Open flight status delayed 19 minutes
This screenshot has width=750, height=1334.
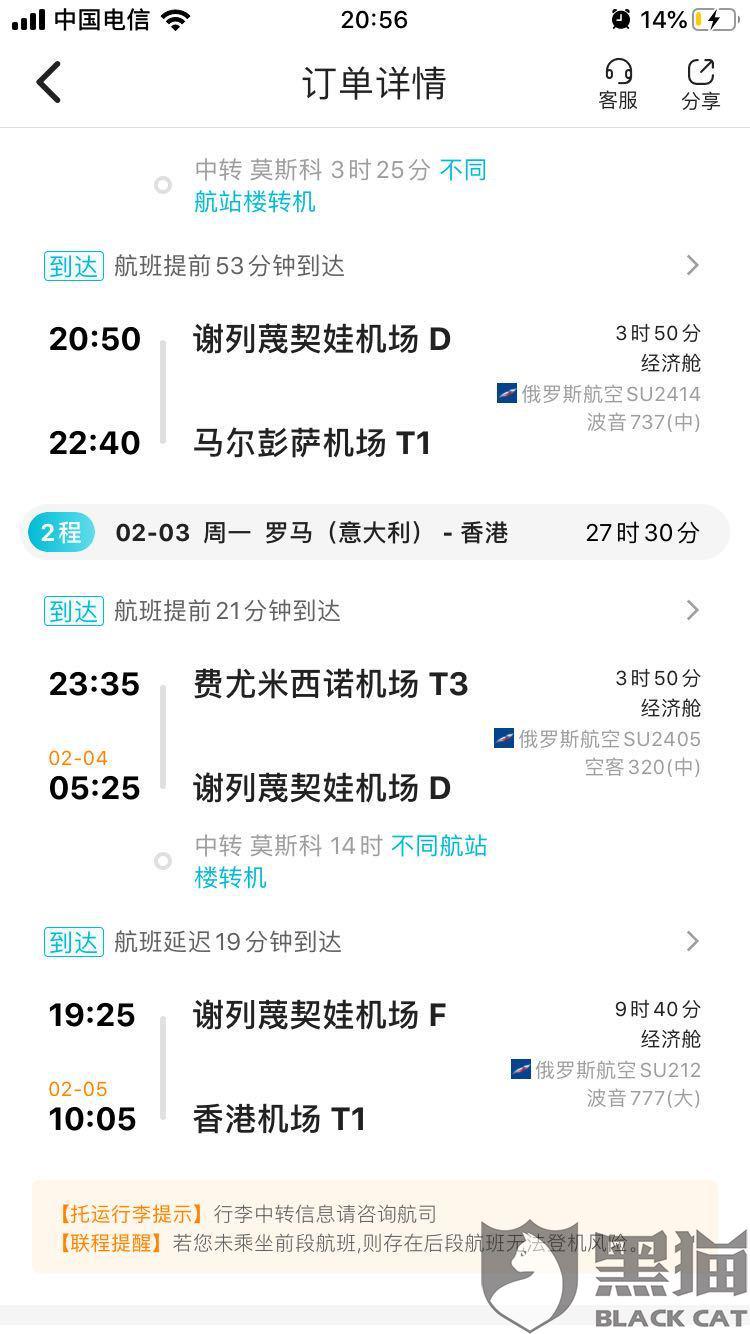coord(373,942)
